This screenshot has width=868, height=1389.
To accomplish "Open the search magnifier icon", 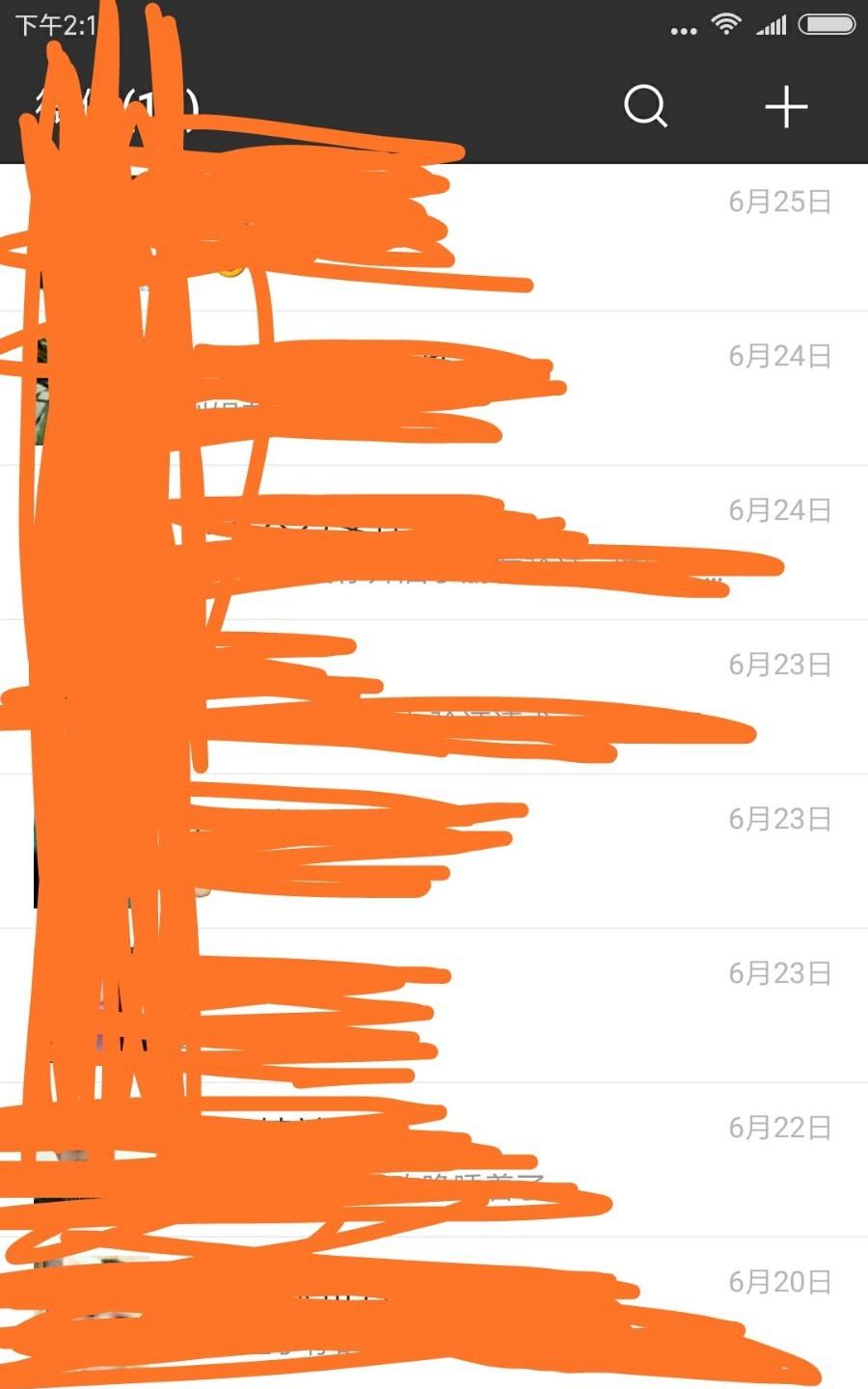I will click(x=645, y=106).
